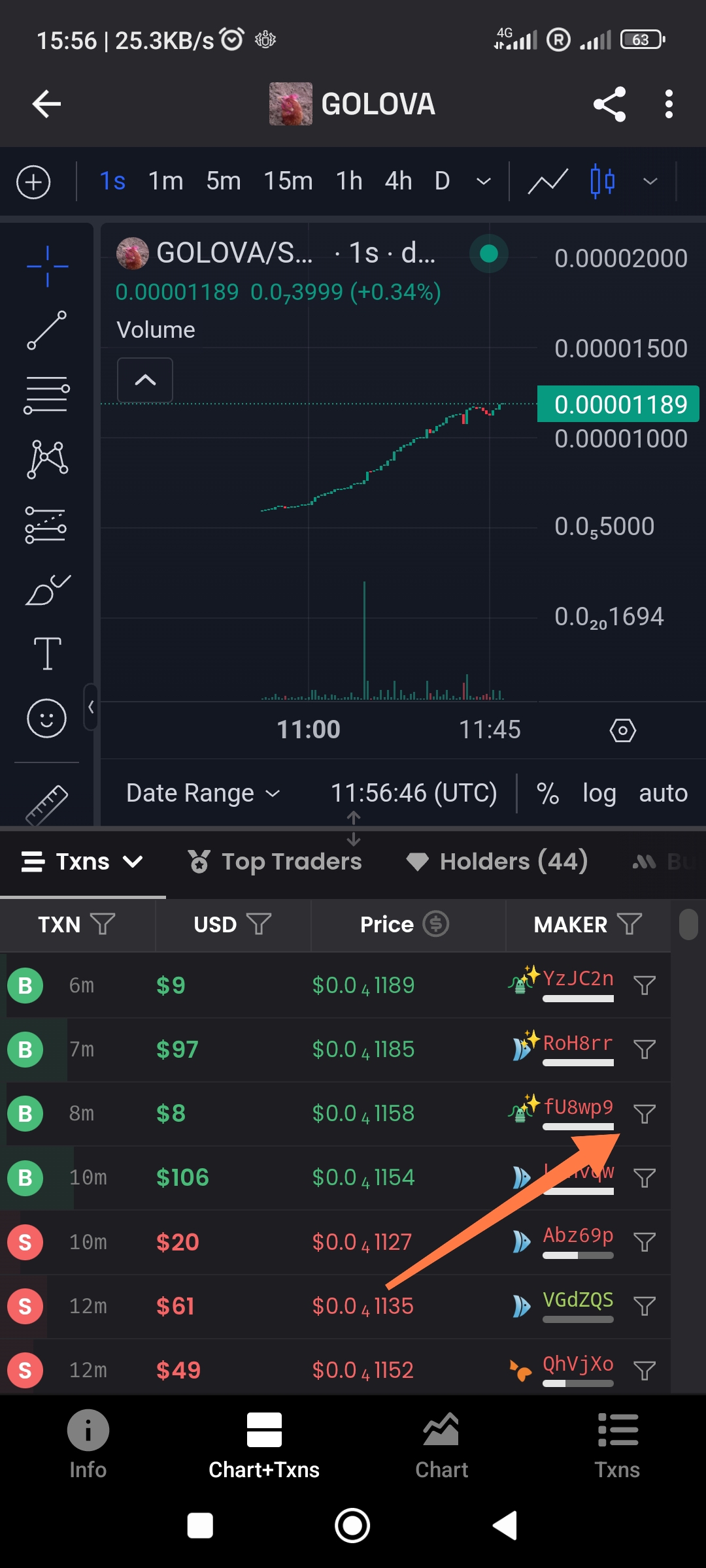The height and width of the screenshot is (1568, 706).
Task: Change chart style via candlestick icon
Action: tap(602, 181)
